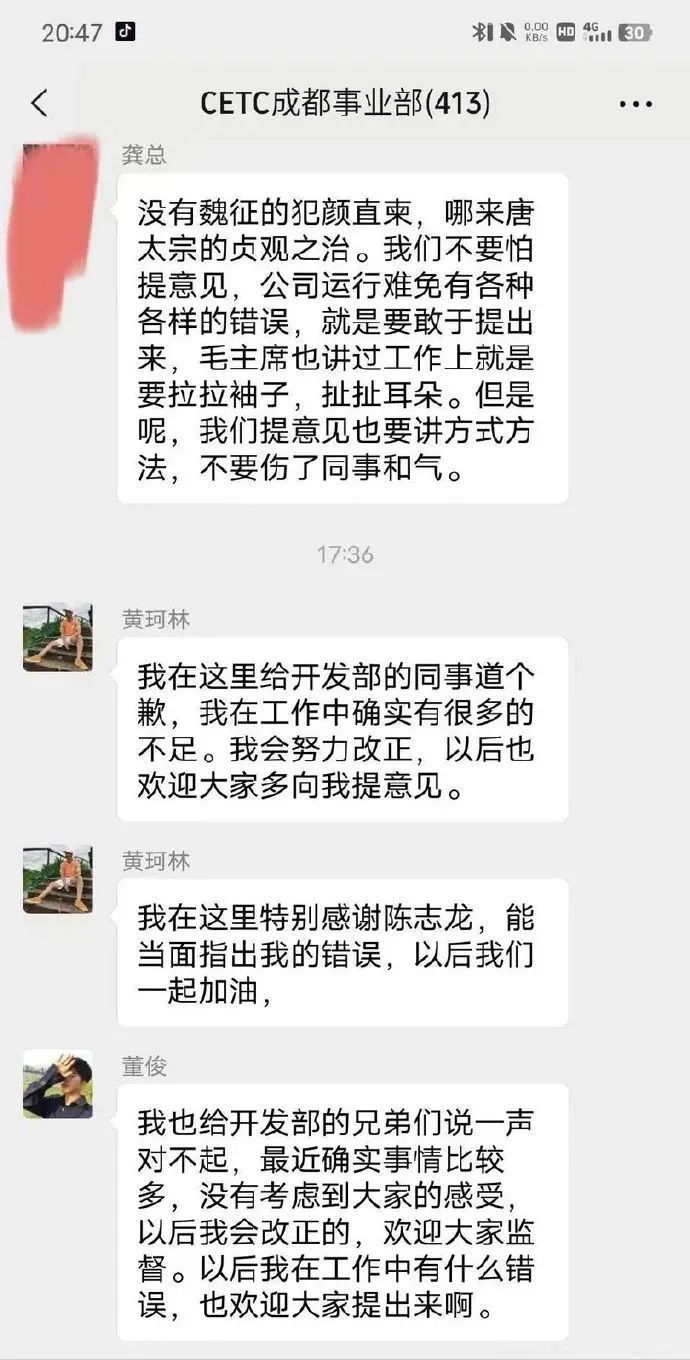This screenshot has width=690, height=1360.
Task: Open the group chat overflow menu
Action: (x=635, y=104)
